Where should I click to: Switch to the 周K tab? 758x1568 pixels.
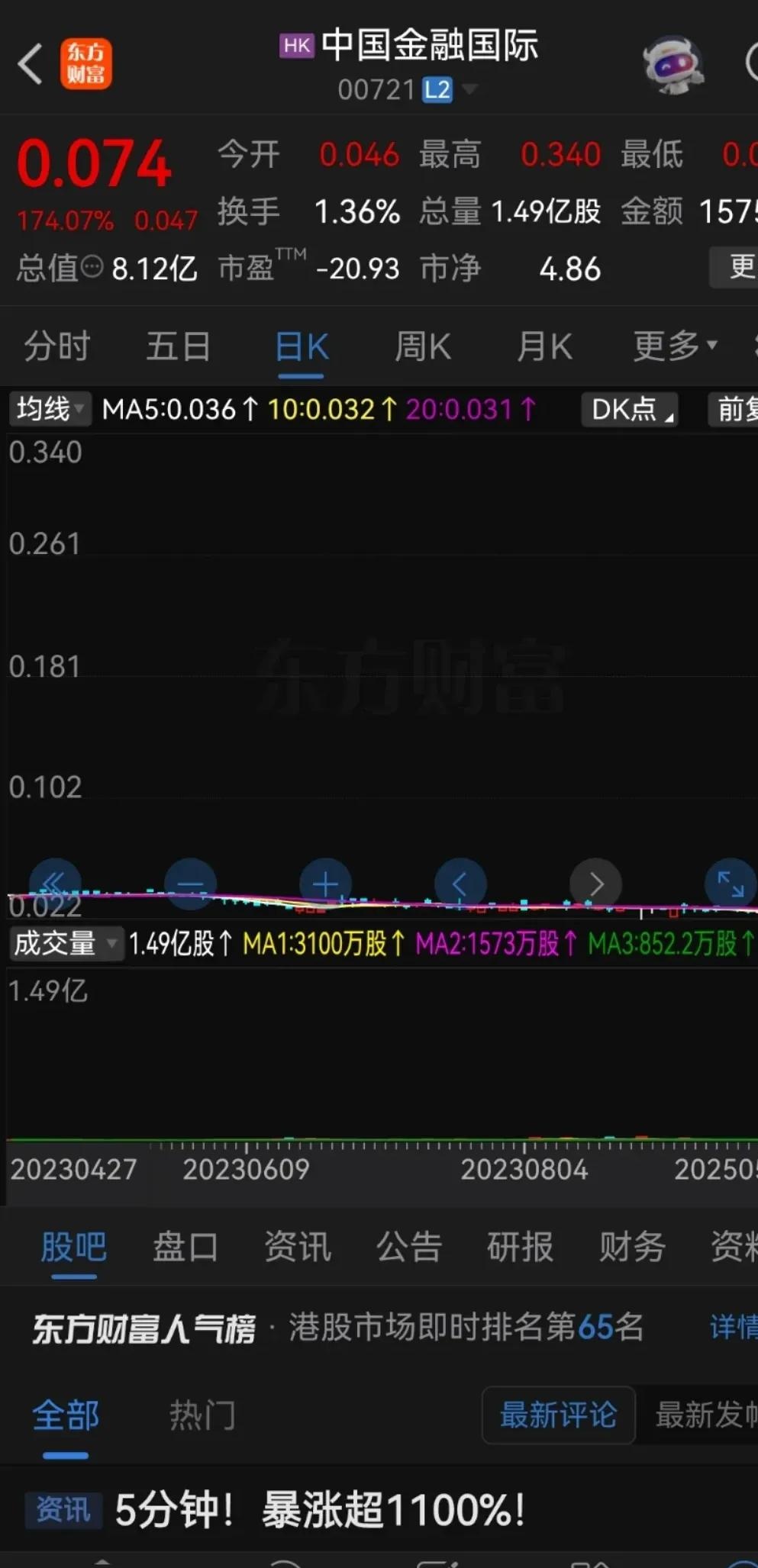[x=422, y=346]
